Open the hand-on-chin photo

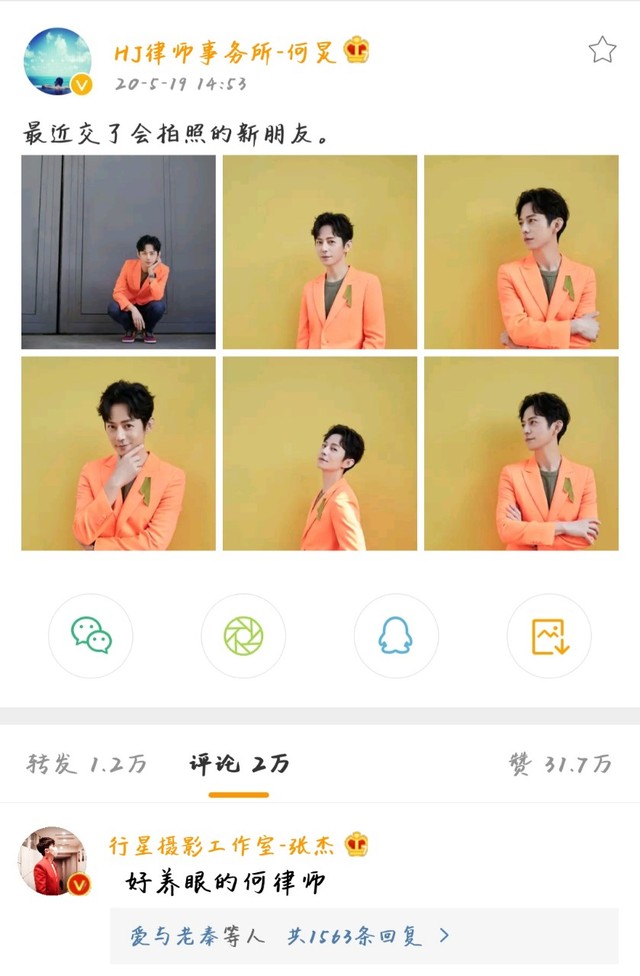pyautogui.click(x=118, y=453)
